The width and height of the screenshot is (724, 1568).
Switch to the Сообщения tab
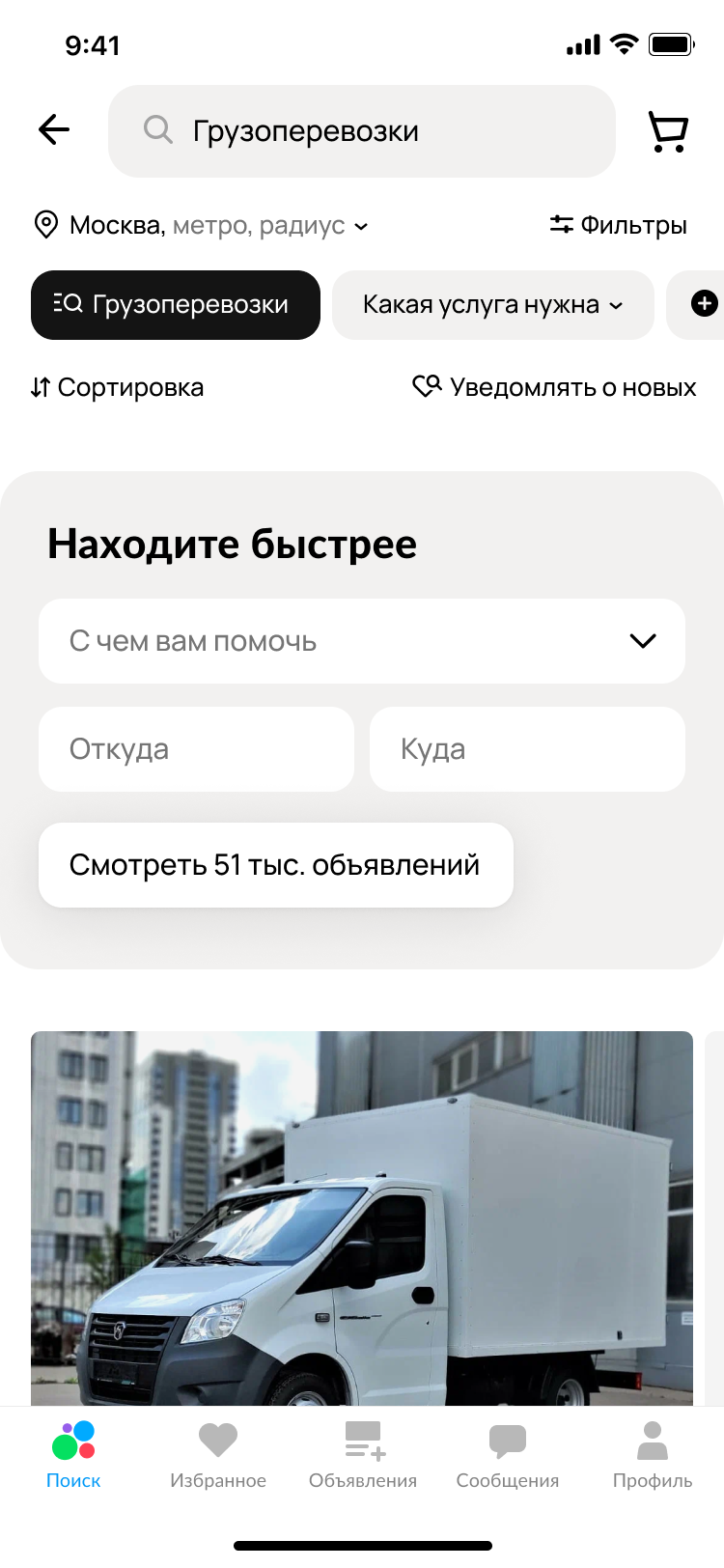508,1455
